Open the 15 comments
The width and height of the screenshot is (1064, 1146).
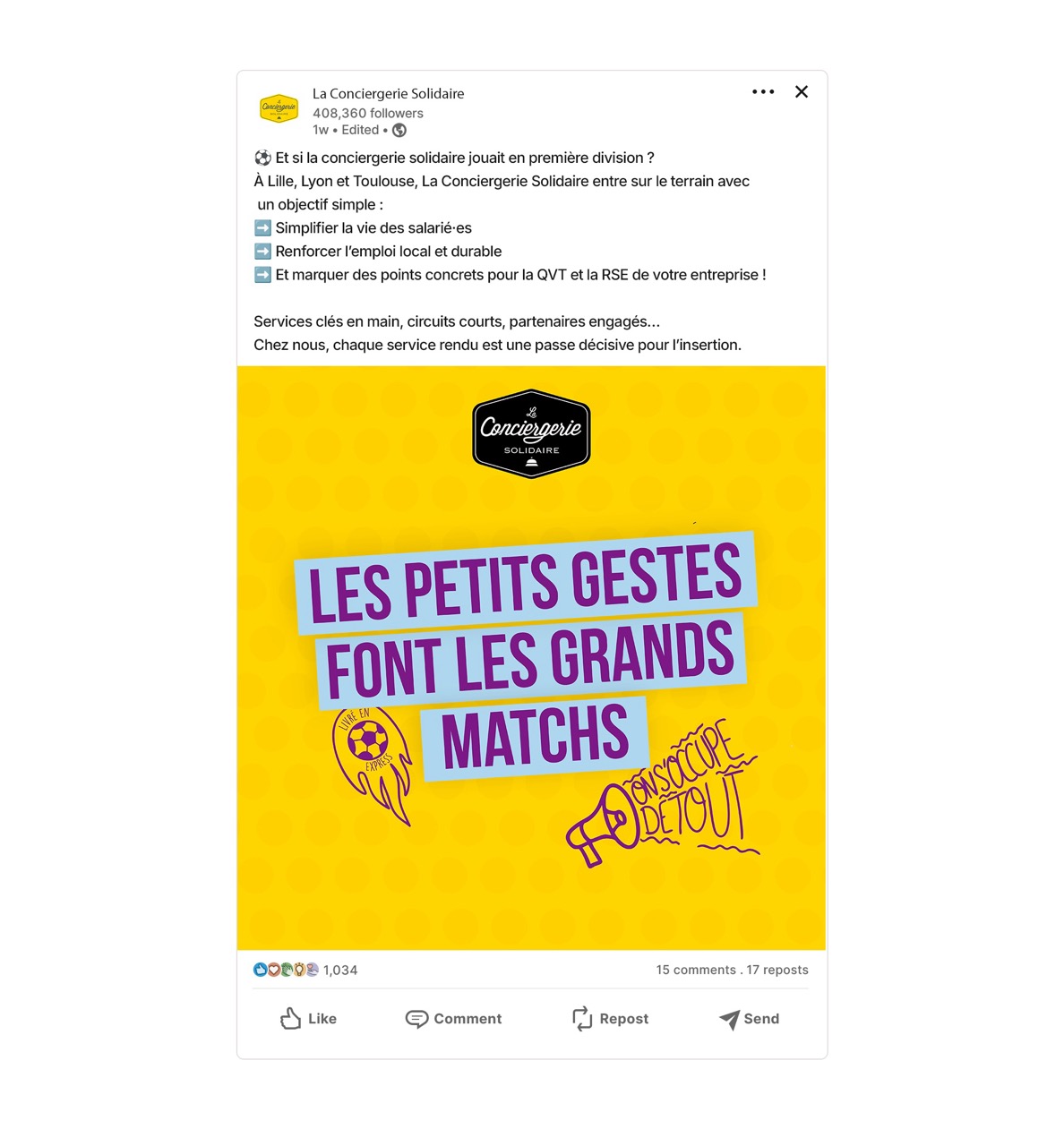pos(695,970)
